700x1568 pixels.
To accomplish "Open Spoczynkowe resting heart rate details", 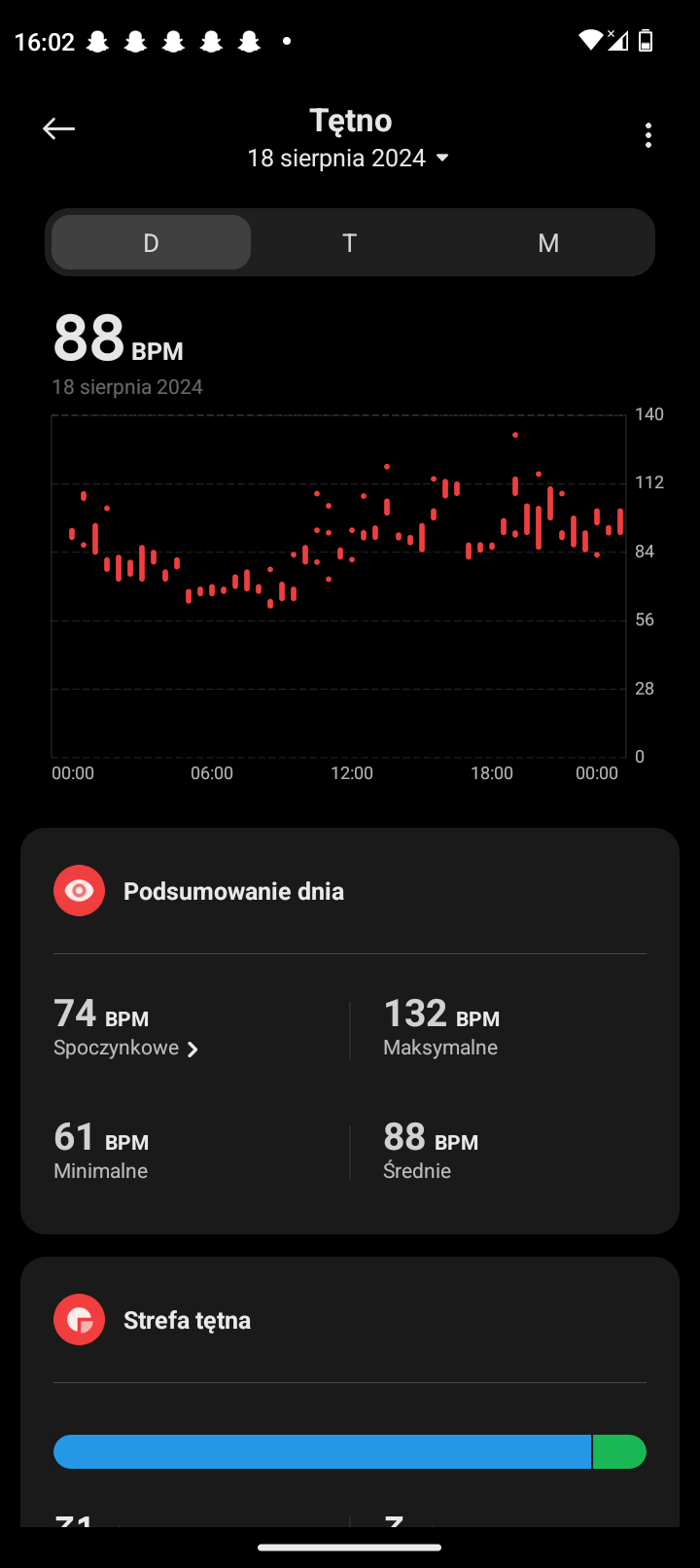I will (x=126, y=1048).
